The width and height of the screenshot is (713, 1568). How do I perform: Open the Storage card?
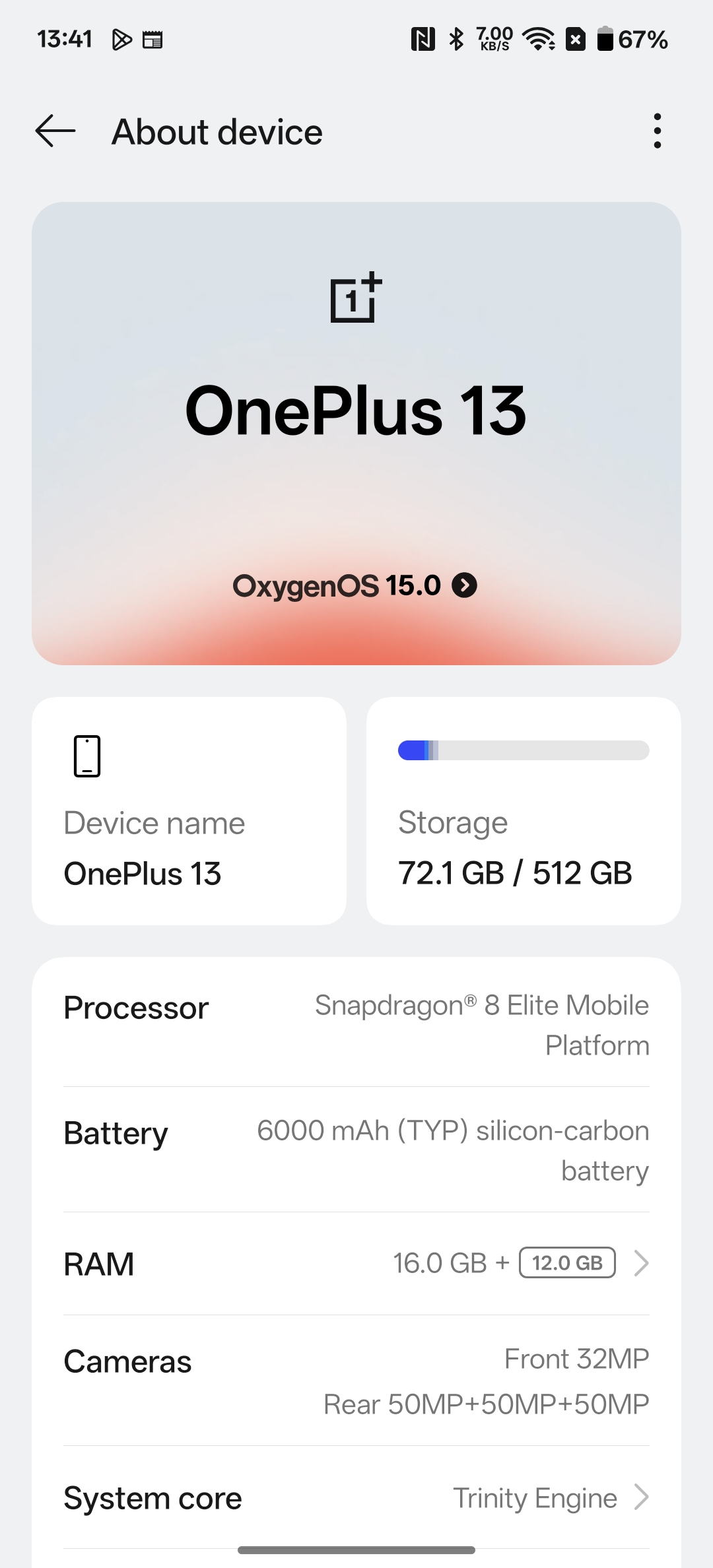[x=523, y=810]
